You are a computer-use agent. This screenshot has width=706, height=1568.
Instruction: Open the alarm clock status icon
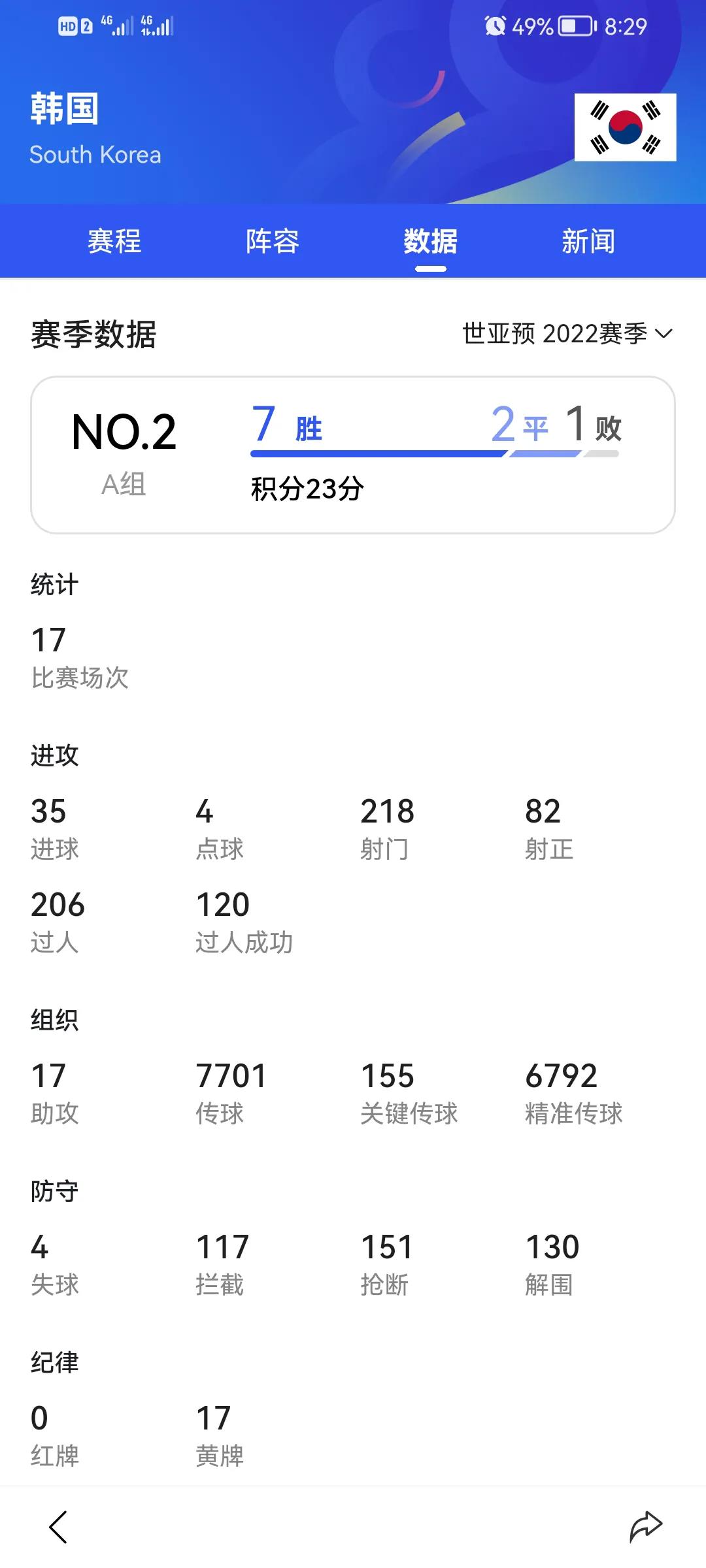point(495,26)
